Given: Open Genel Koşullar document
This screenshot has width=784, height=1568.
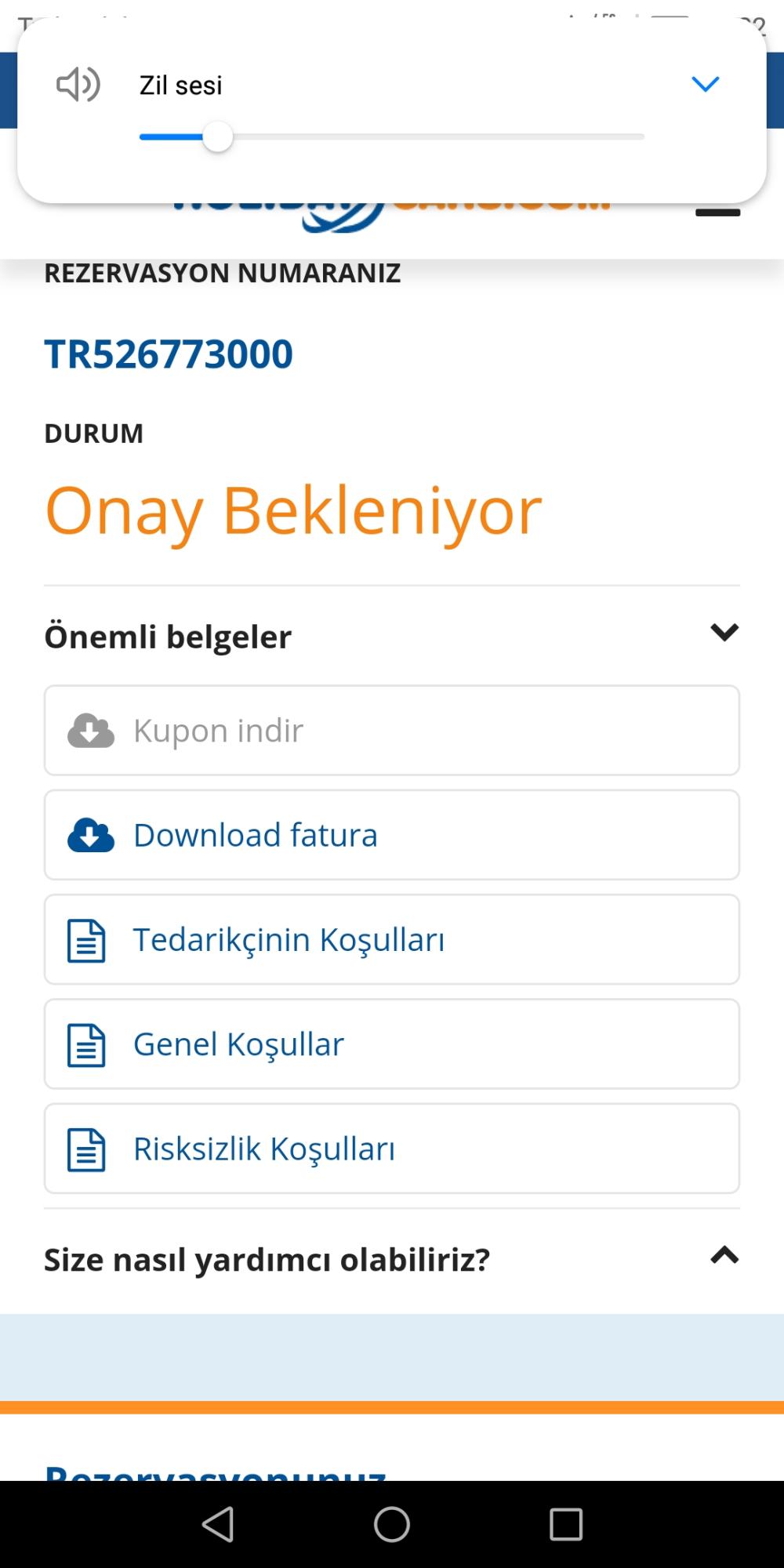Looking at the screenshot, I should (392, 1044).
